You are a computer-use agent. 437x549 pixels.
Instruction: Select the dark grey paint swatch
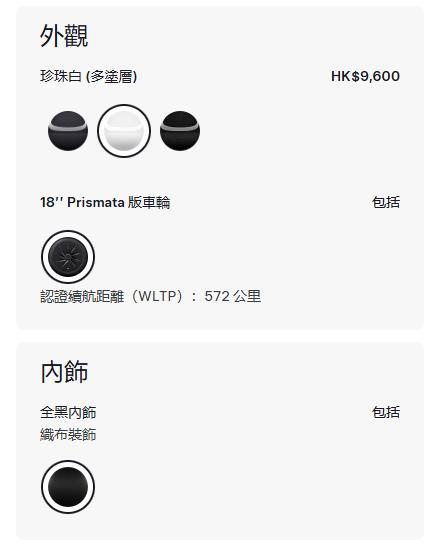click(x=68, y=131)
